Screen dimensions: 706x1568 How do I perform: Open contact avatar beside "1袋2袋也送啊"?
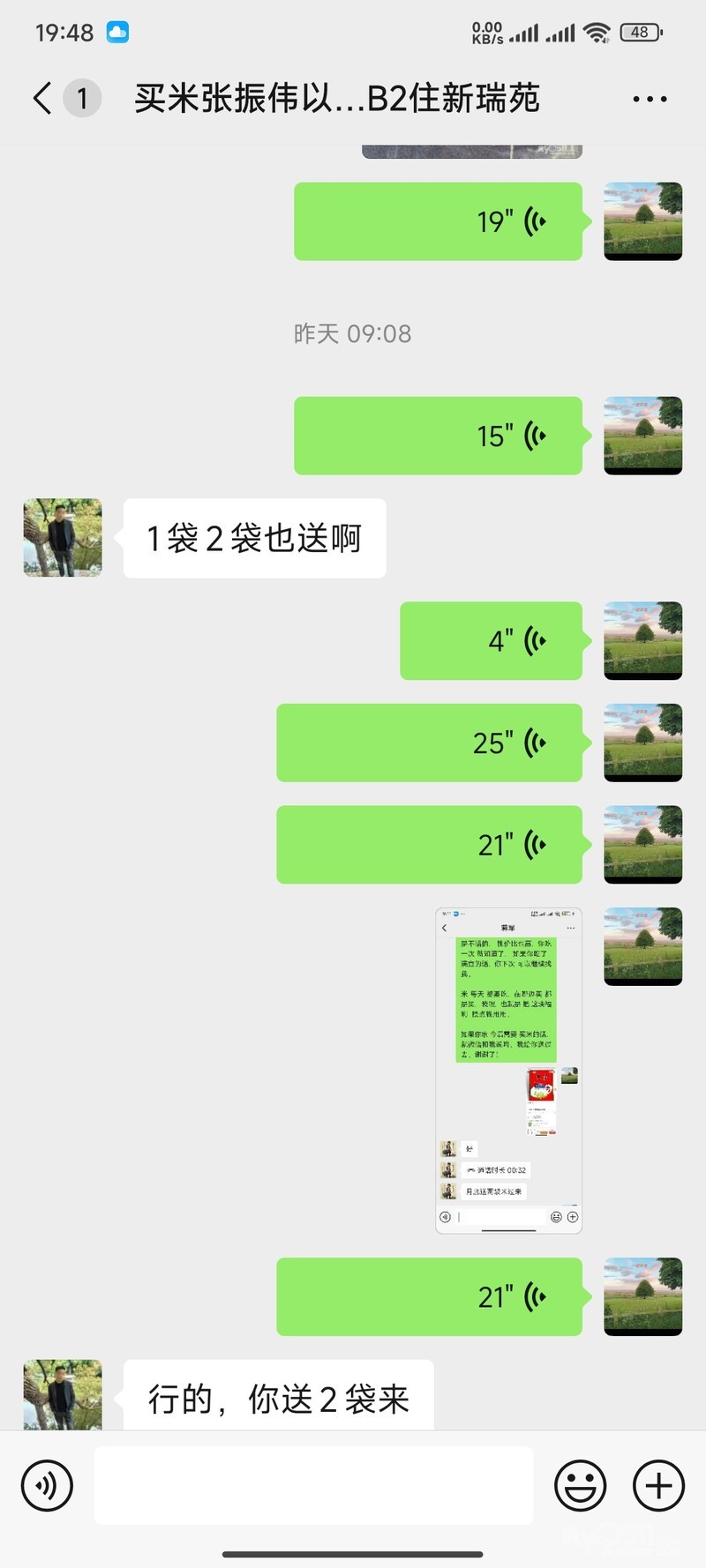tap(63, 538)
